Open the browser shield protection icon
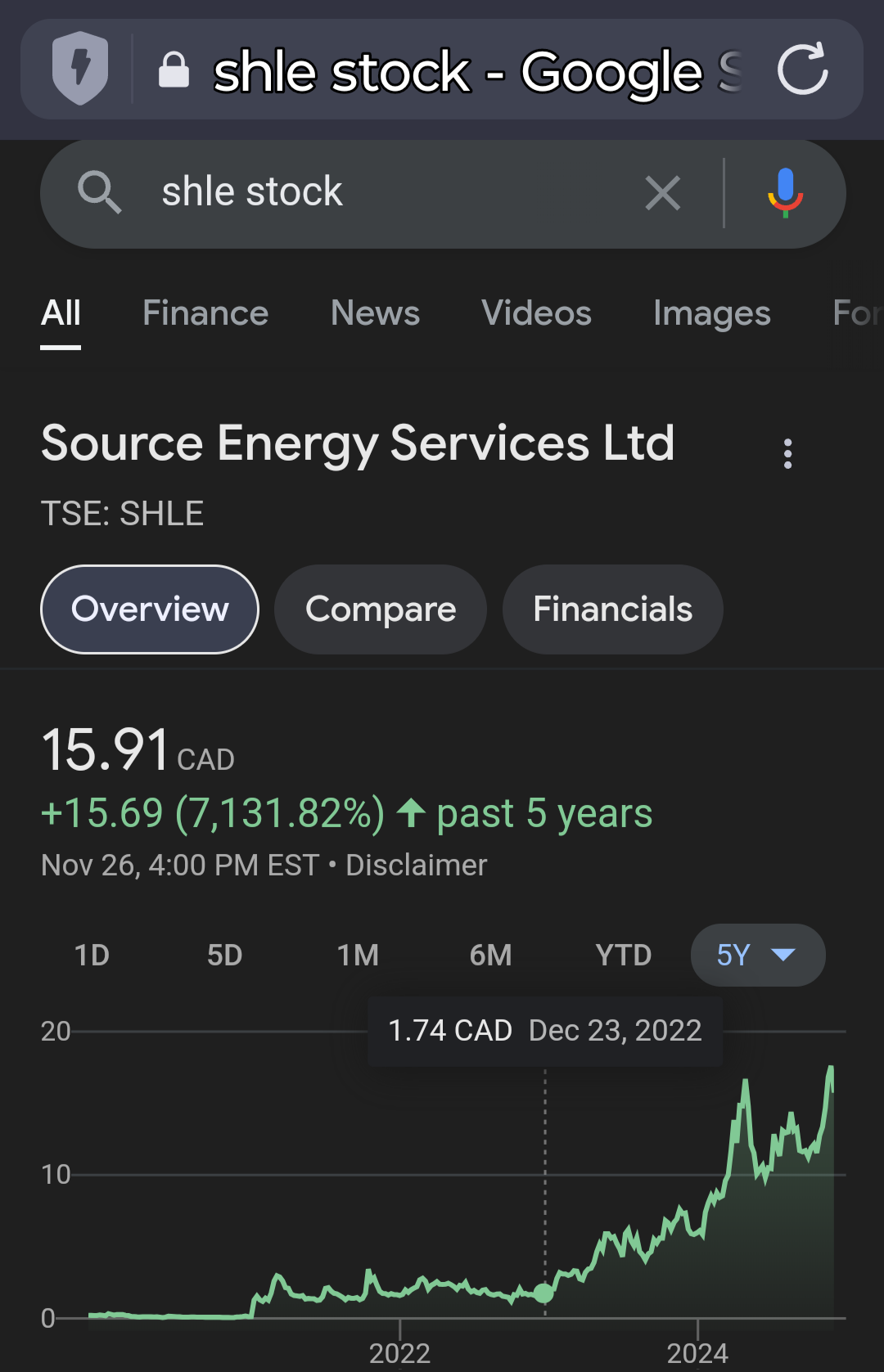This screenshot has width=884, height=1372. (80, 69)
